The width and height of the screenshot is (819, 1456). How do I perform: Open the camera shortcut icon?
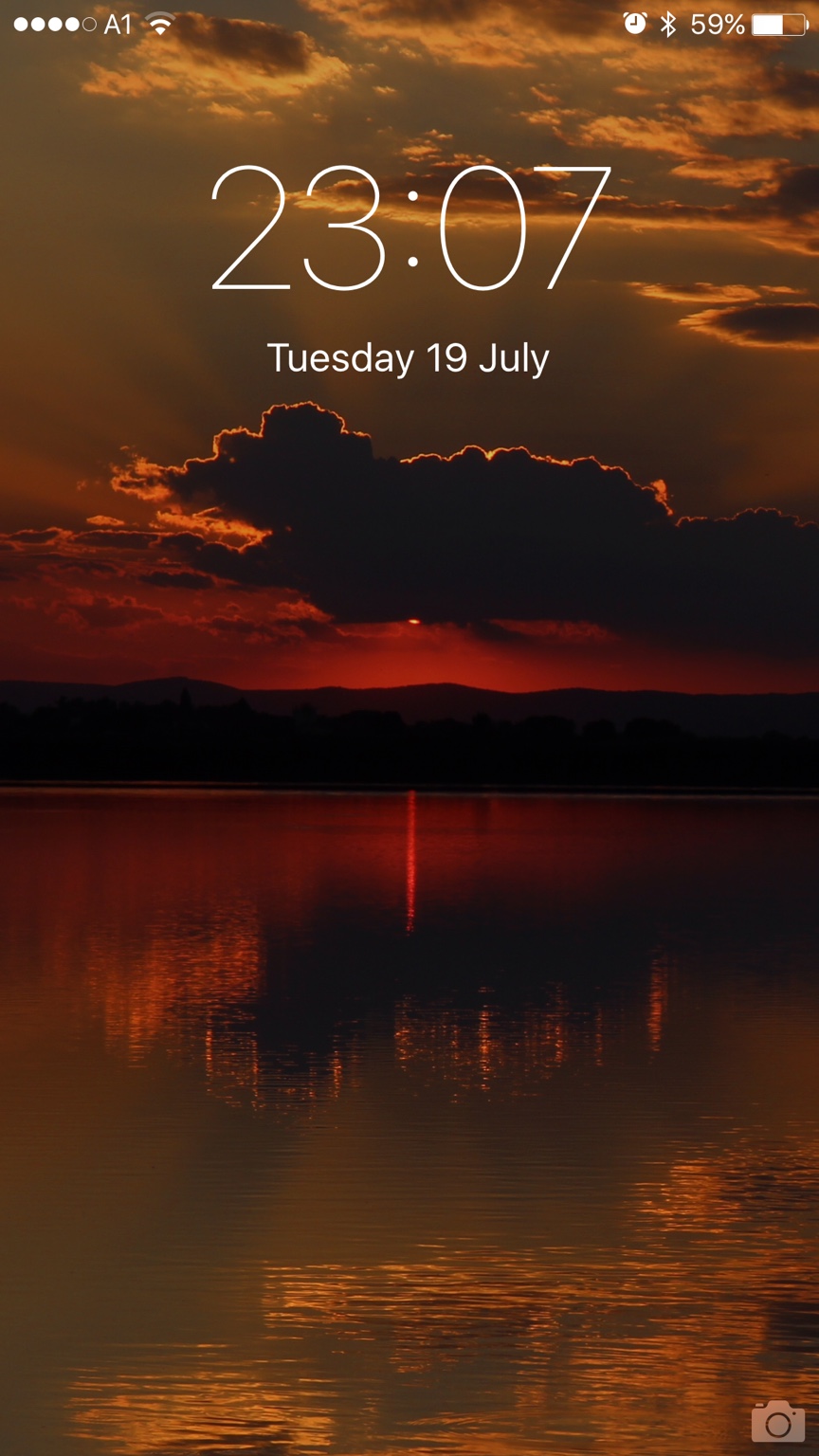pos(777,1421)
